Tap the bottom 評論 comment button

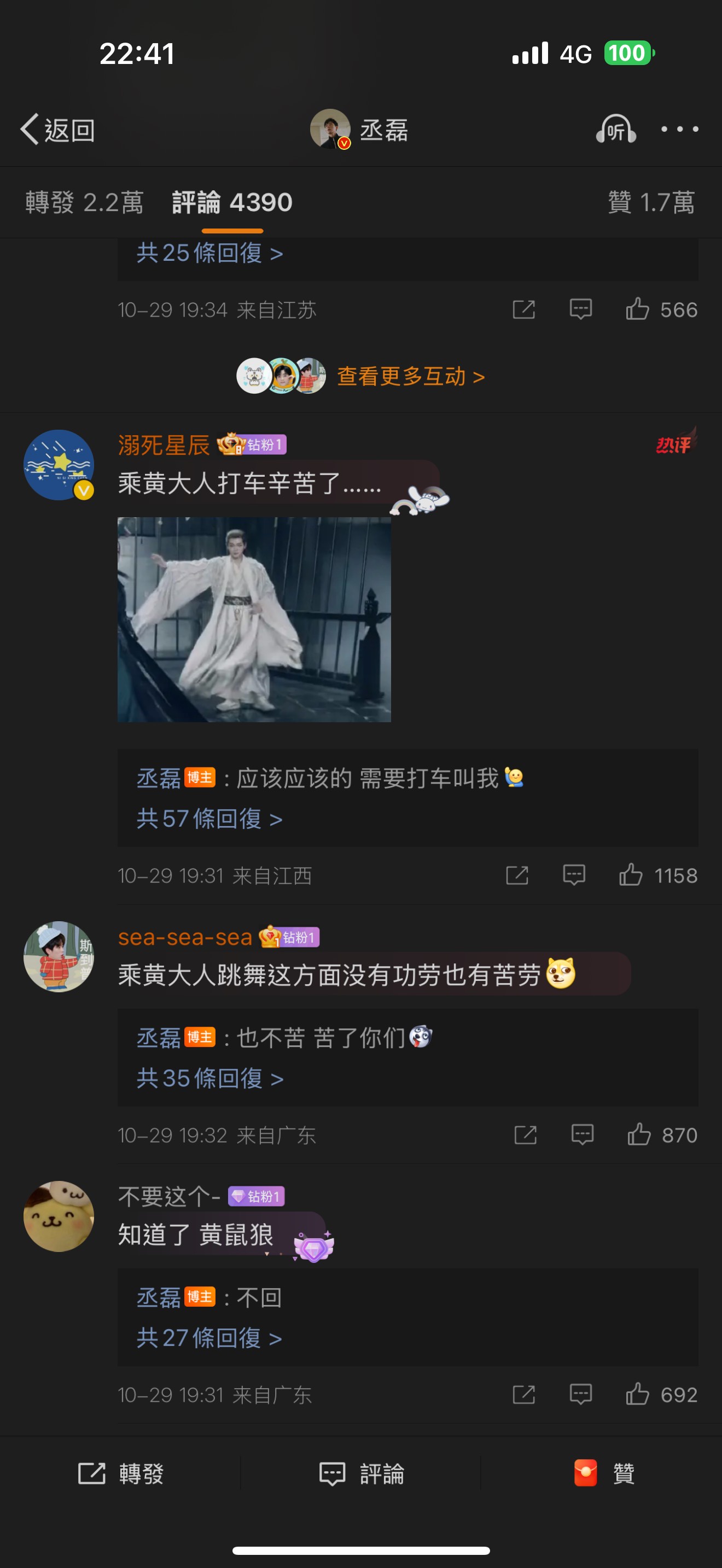[x=362, y=1473]
